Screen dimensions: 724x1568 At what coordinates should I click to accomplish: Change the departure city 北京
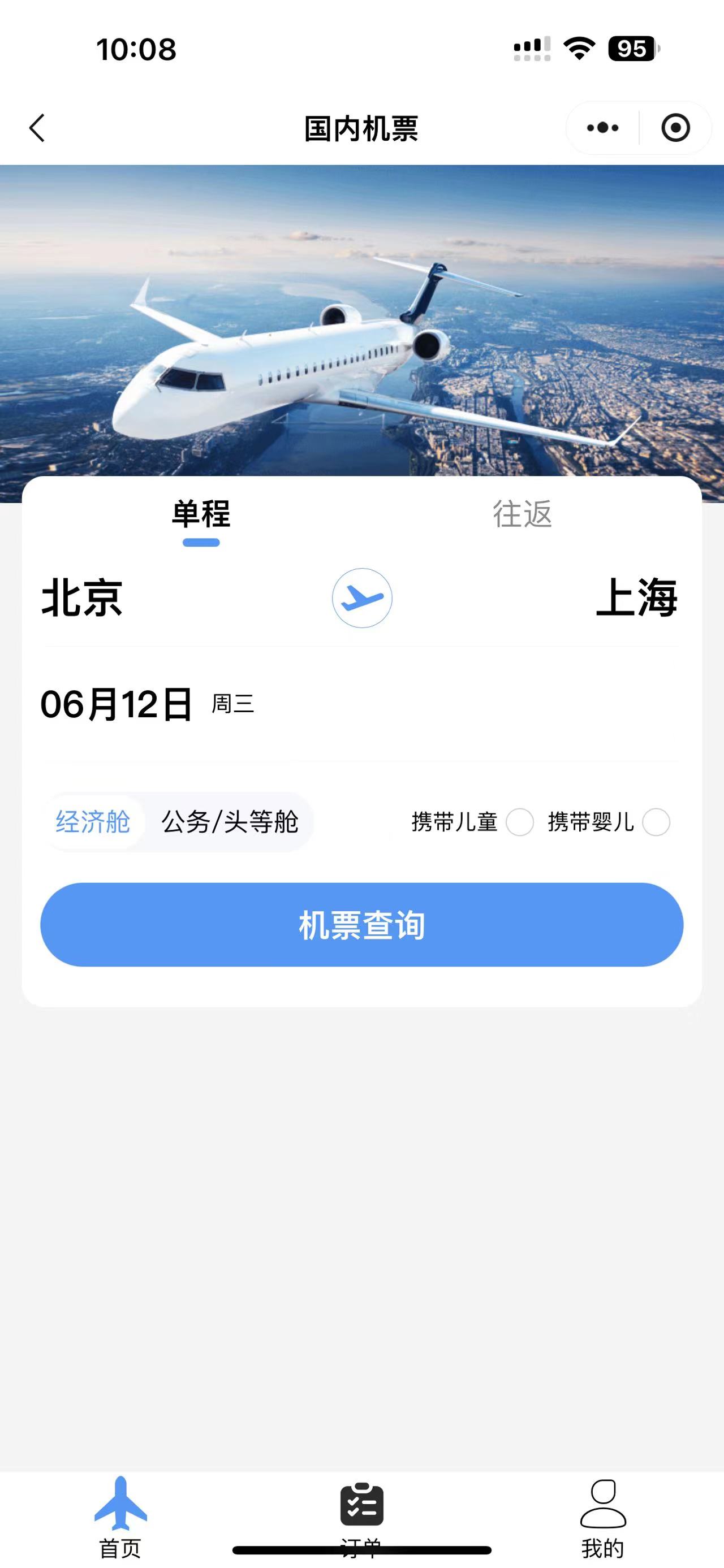pyautogui.click(x=82, y=597)
